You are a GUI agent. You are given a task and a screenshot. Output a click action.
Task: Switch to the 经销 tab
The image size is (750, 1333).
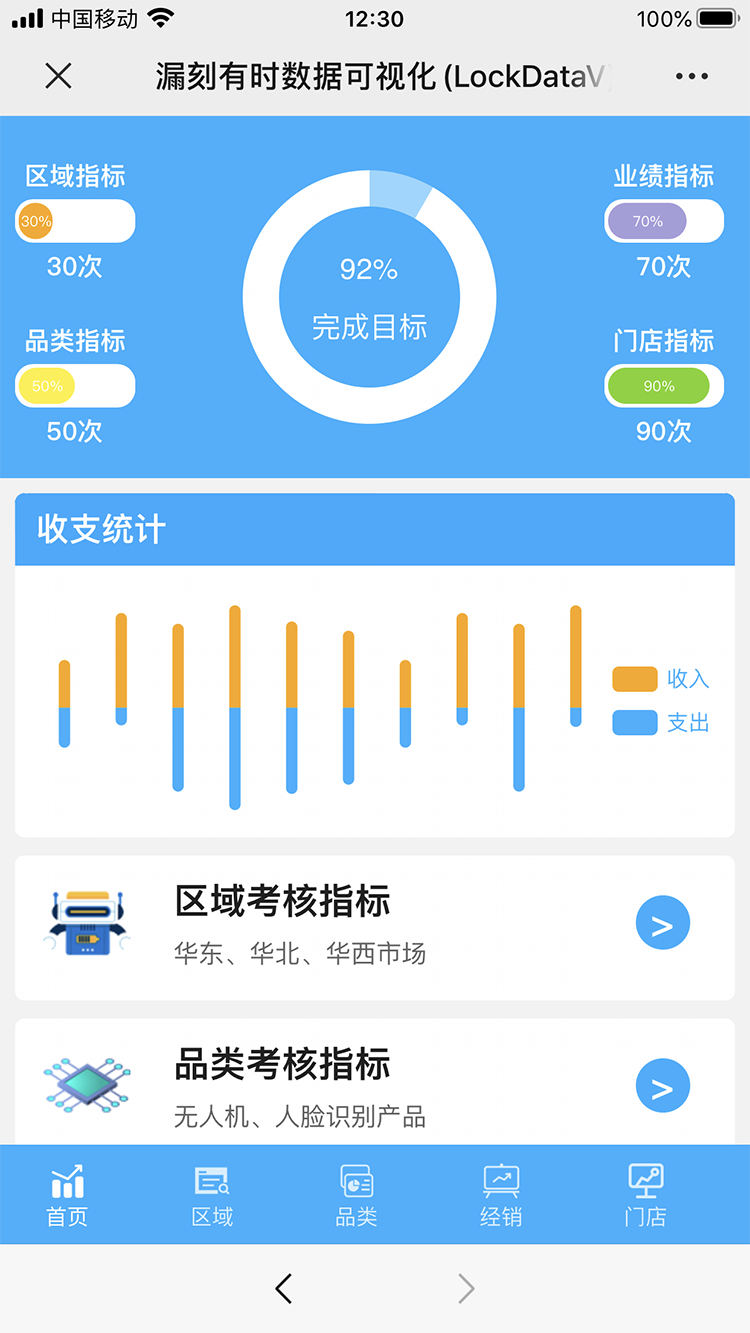(x=501, y=1195)
